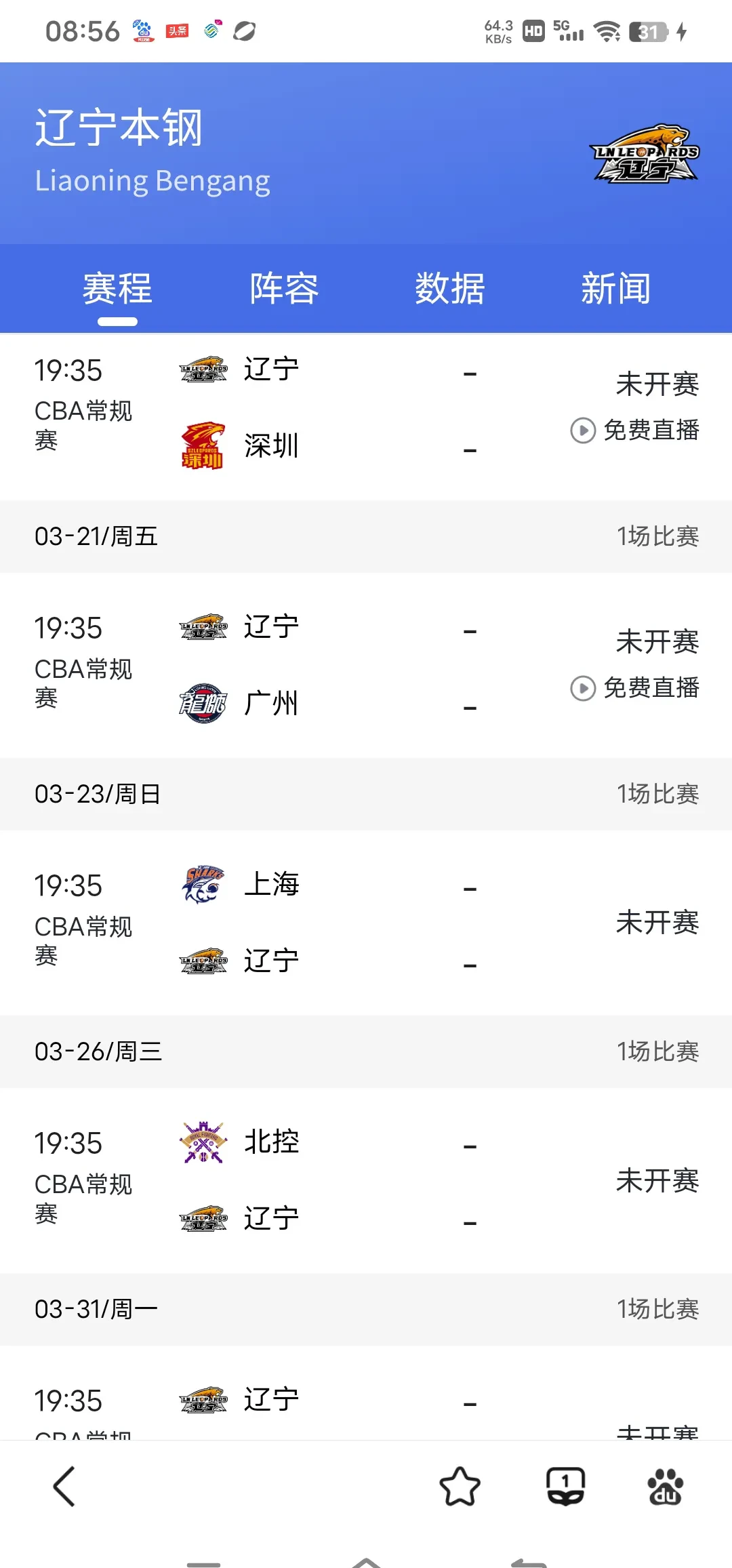Tap the play icon beside the first 免费直播
This screenshot has width=732, height=1568.
[582, 431]
